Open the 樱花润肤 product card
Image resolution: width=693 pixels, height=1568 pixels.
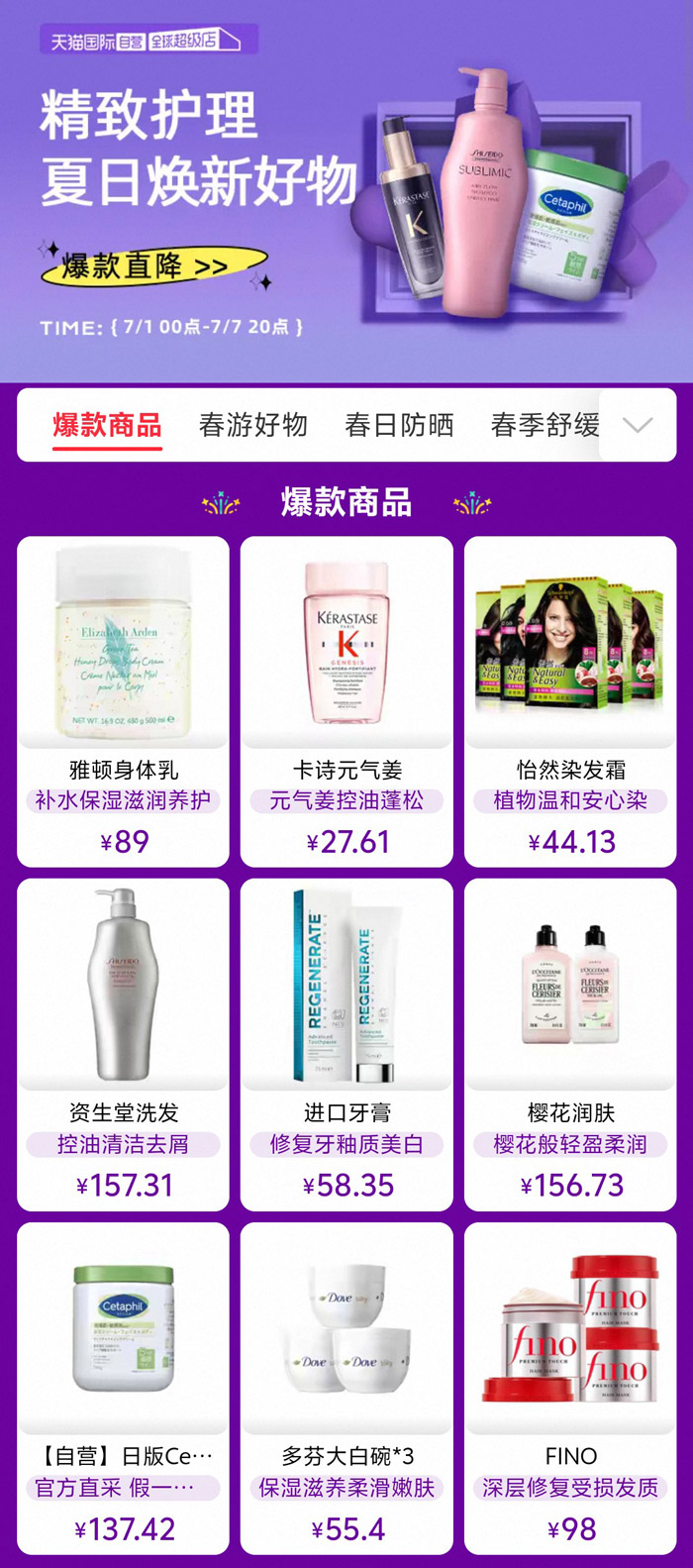570,1045
